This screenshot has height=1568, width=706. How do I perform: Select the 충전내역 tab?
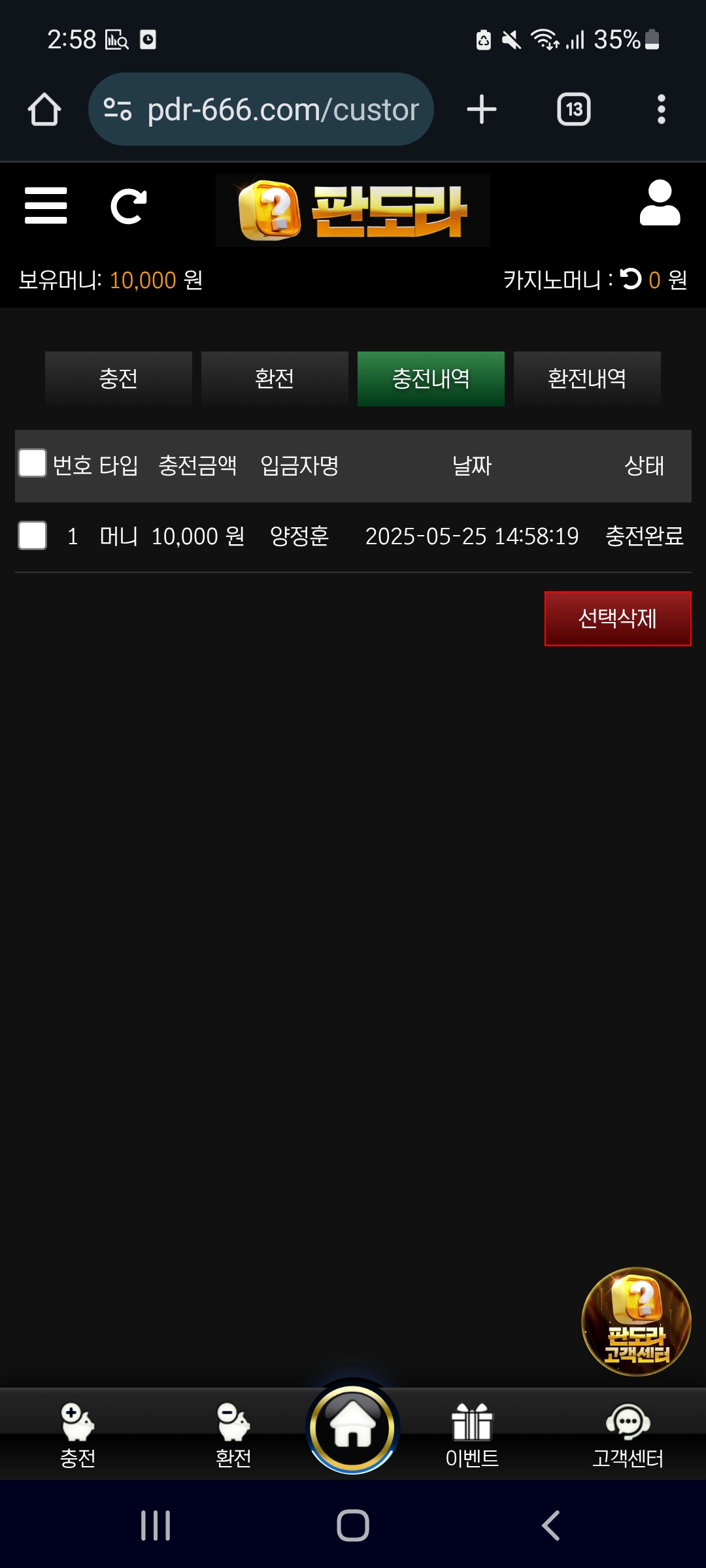click(x=431, y=379)
